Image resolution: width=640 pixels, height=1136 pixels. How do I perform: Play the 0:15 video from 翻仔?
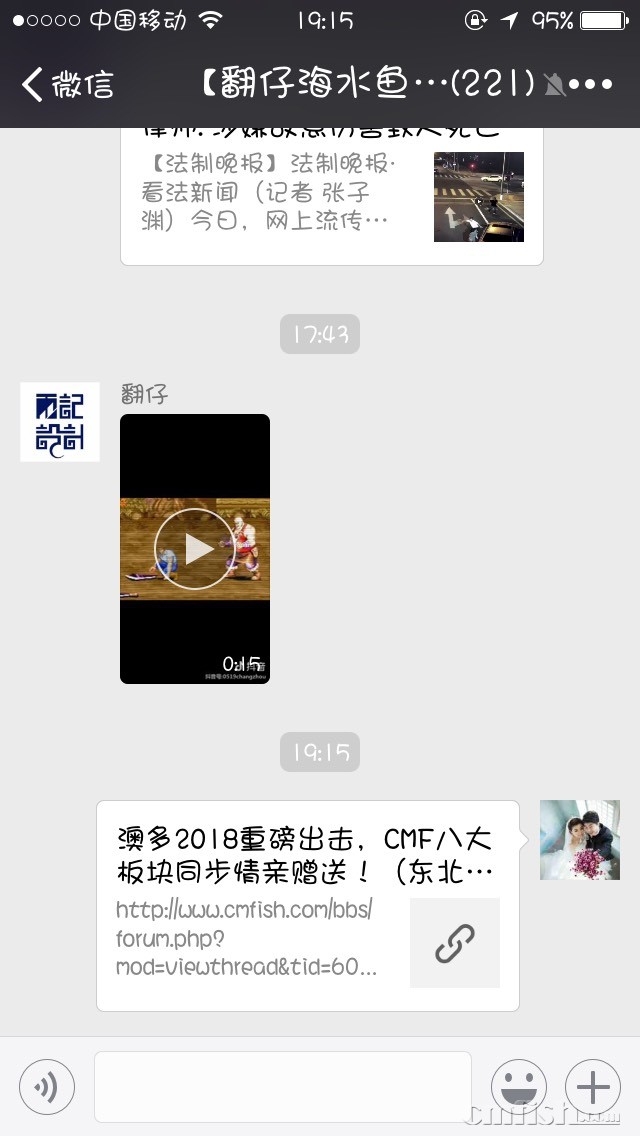(195, 548)
